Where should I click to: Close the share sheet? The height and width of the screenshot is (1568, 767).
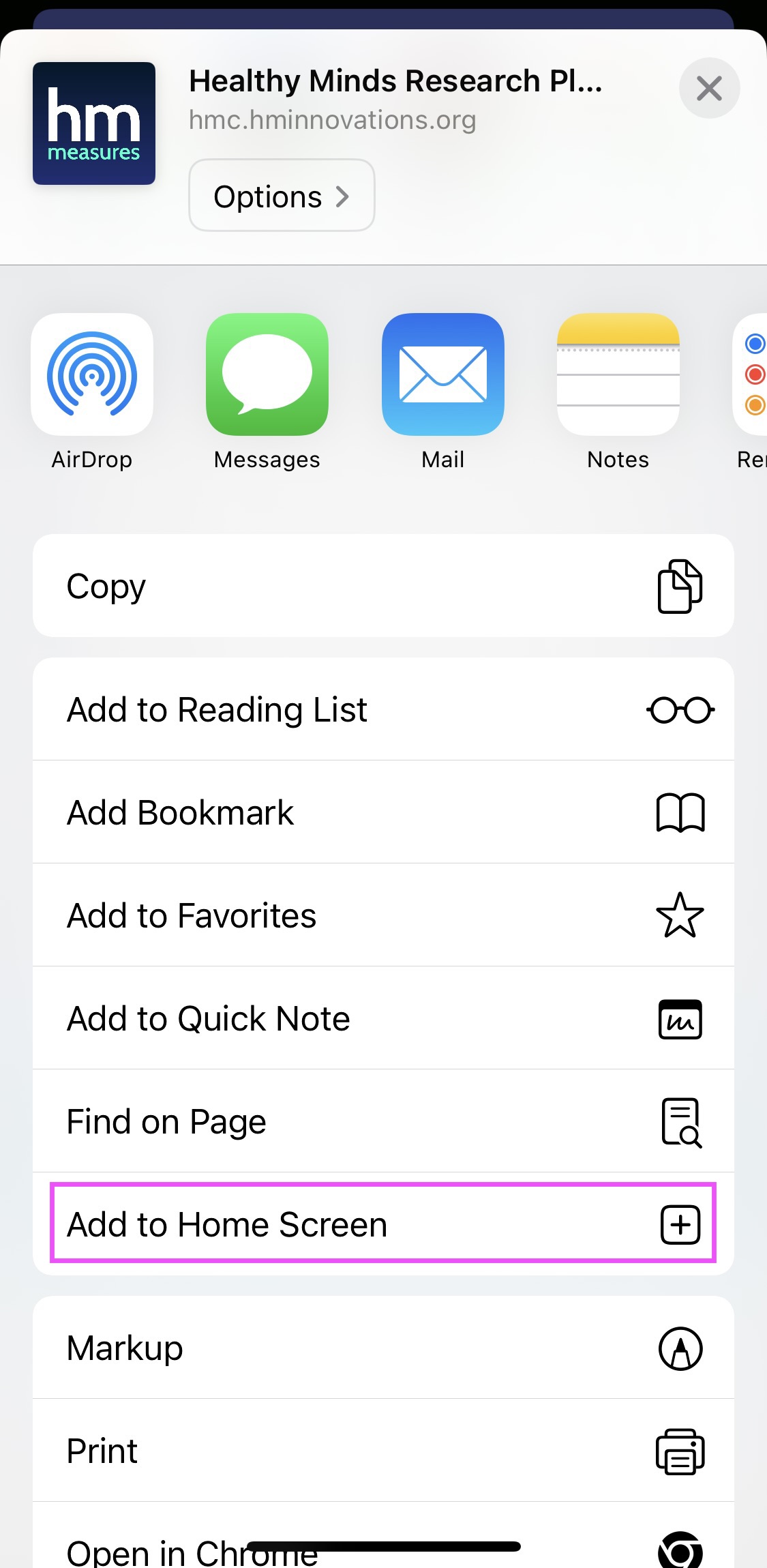coord(709,88)
